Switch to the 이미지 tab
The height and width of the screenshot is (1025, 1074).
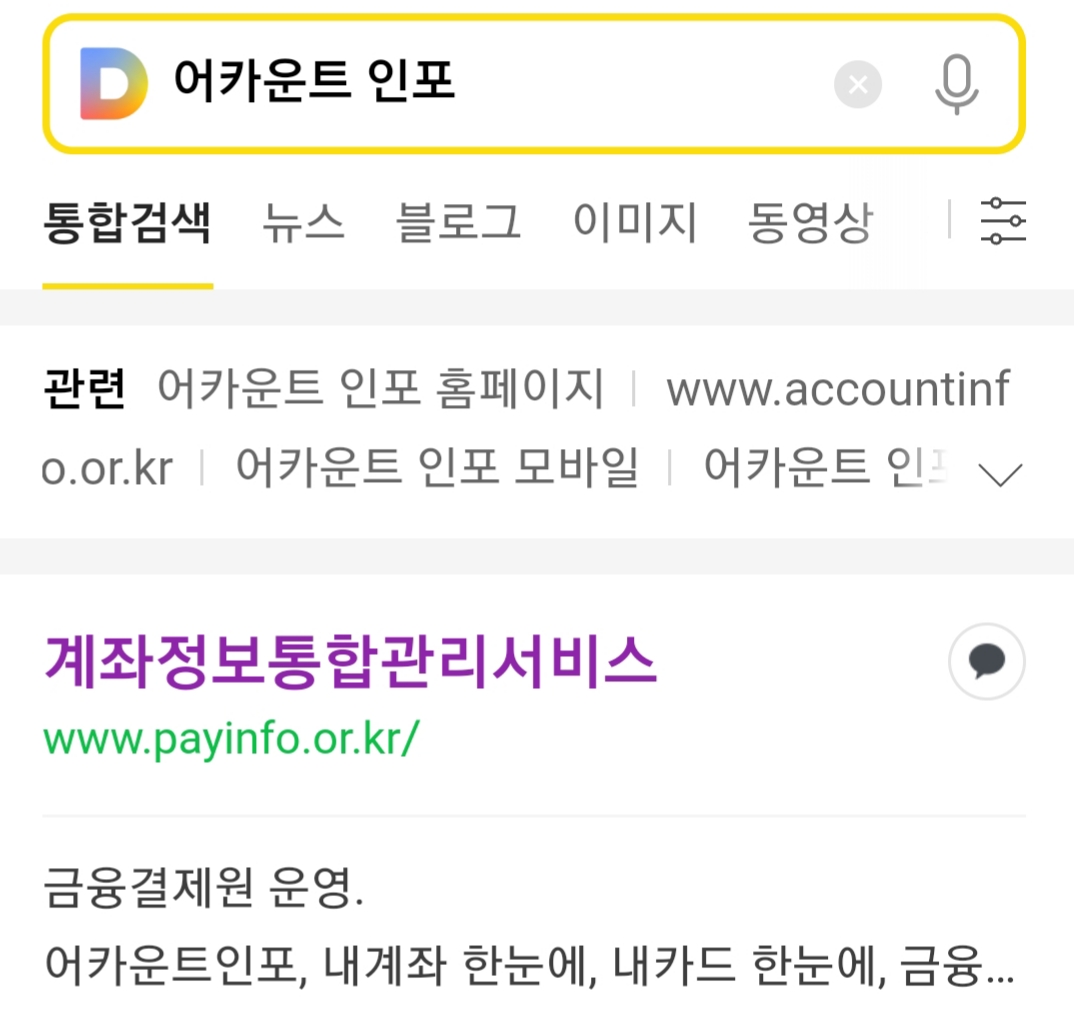(x=635, y=223)
